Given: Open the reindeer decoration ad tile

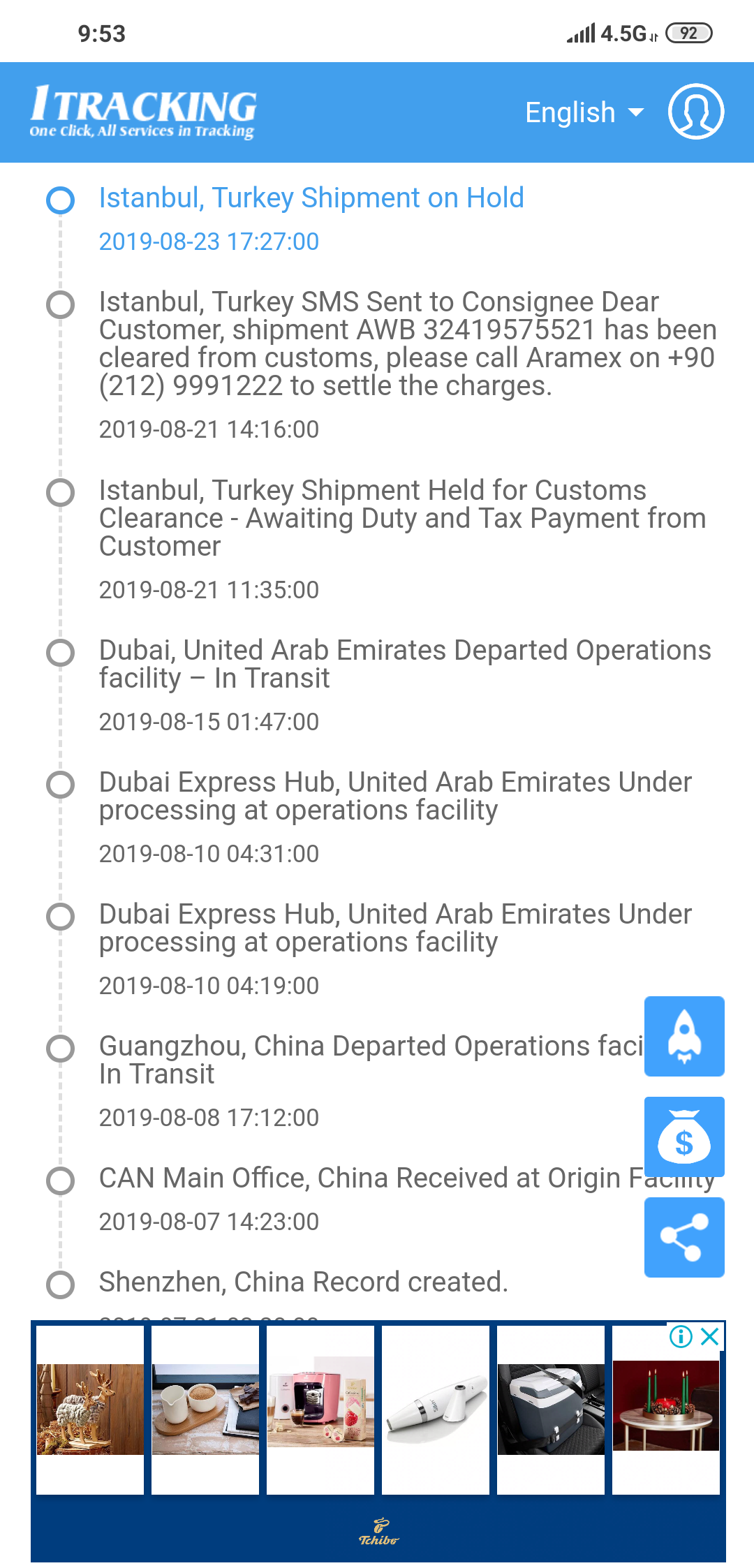Looking at the screenshot, I should (90, 1410).
